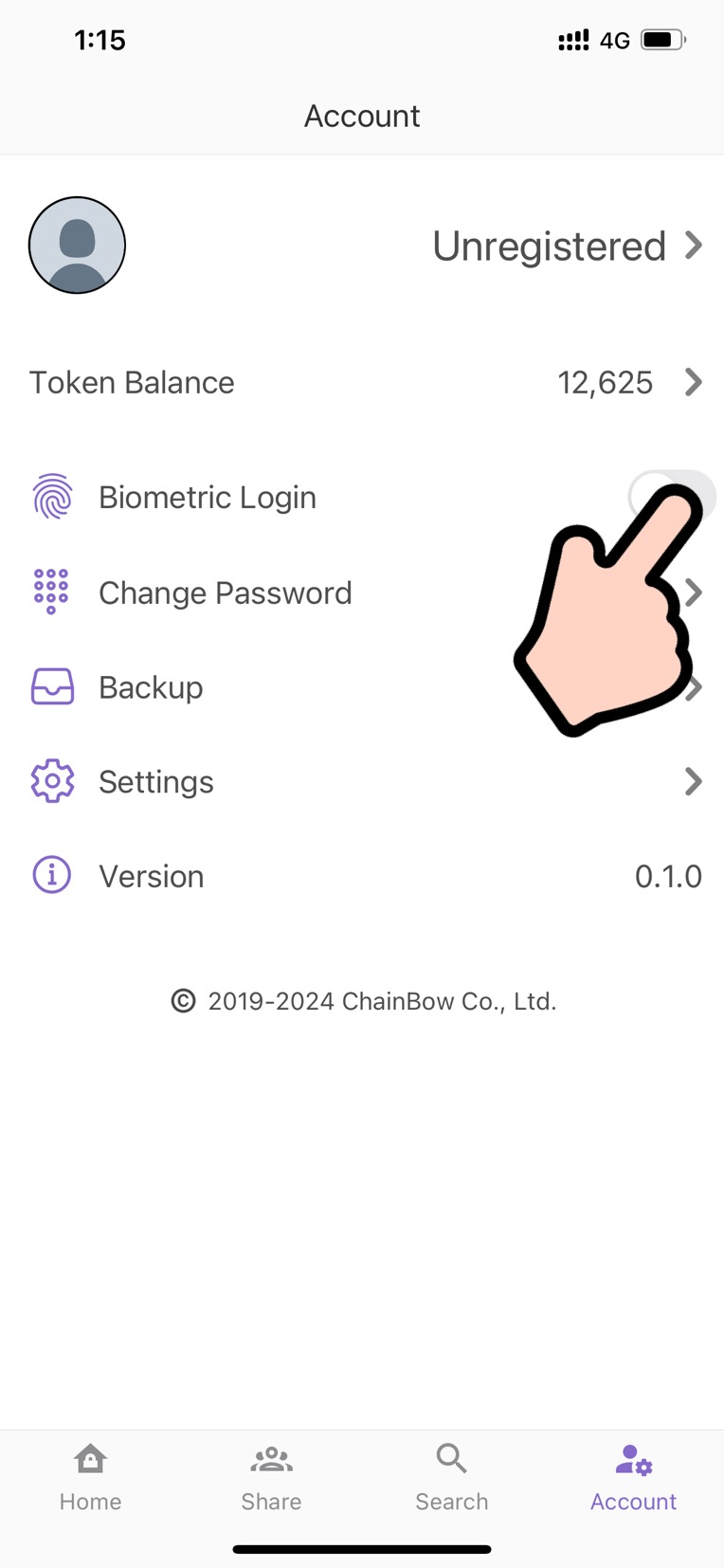The width and height of the screenshot is (724, 1568).
Task: Click the Backup tray icon
Action: [x=52, y=686]
